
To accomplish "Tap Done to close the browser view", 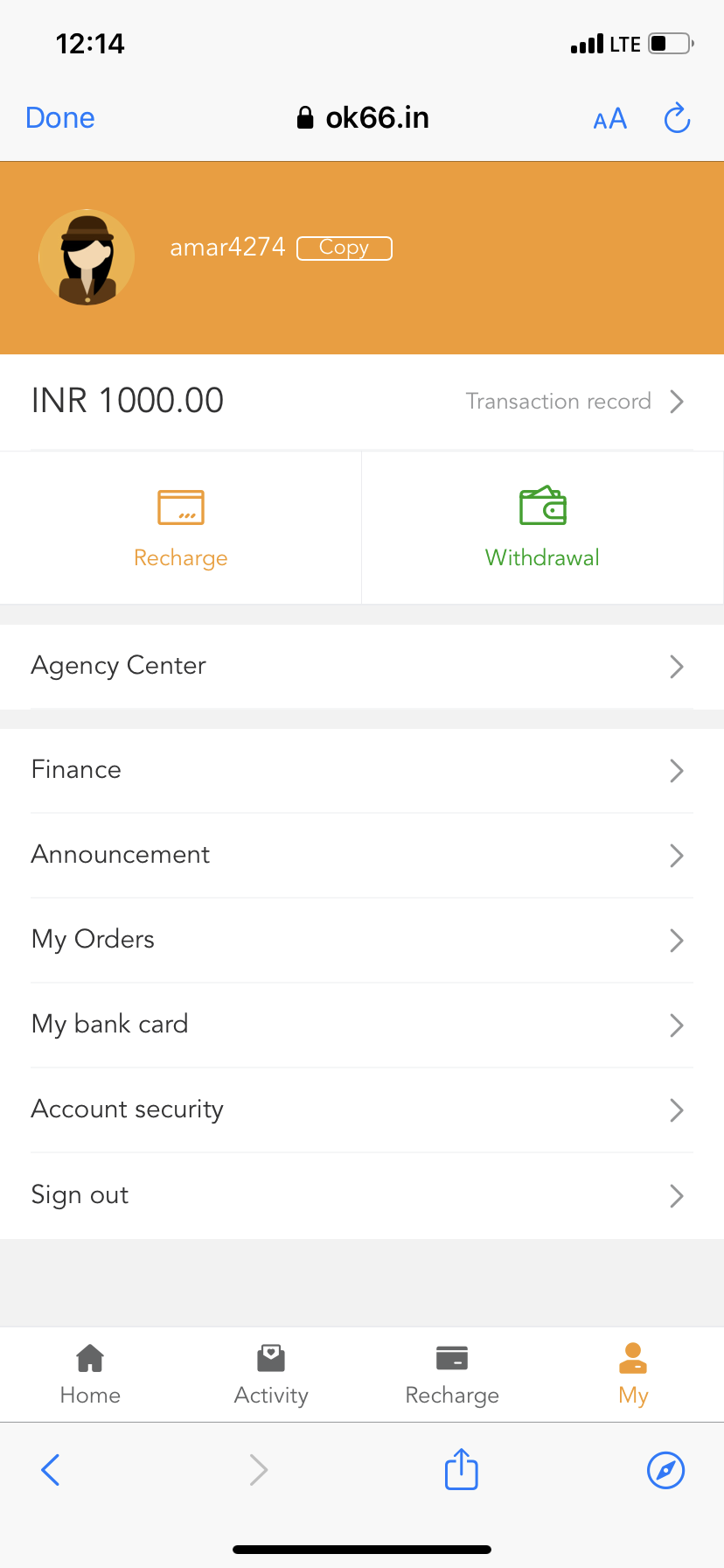I will click(x=60, y=118).
